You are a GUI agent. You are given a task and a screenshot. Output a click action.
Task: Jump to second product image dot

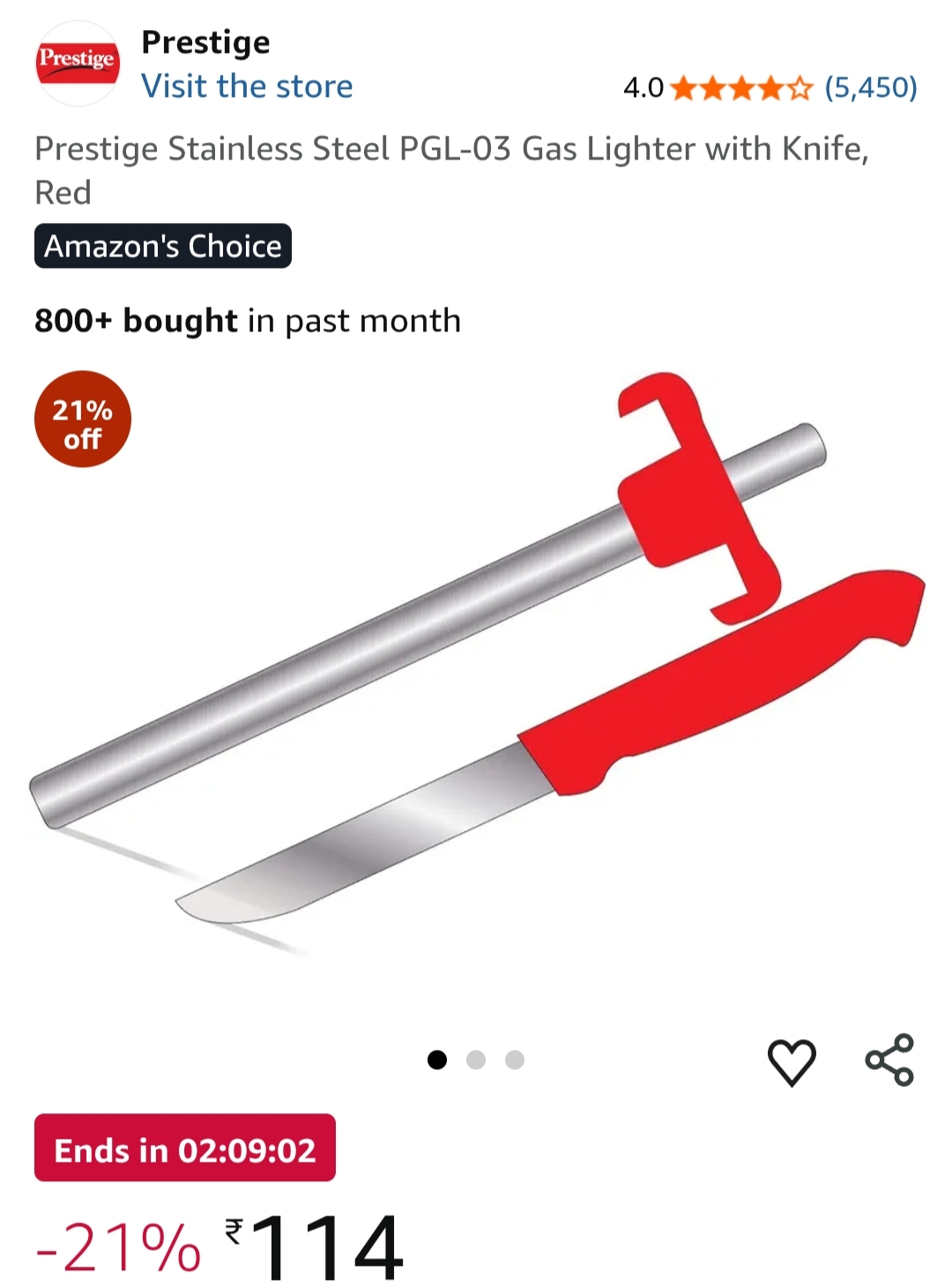476,1060
